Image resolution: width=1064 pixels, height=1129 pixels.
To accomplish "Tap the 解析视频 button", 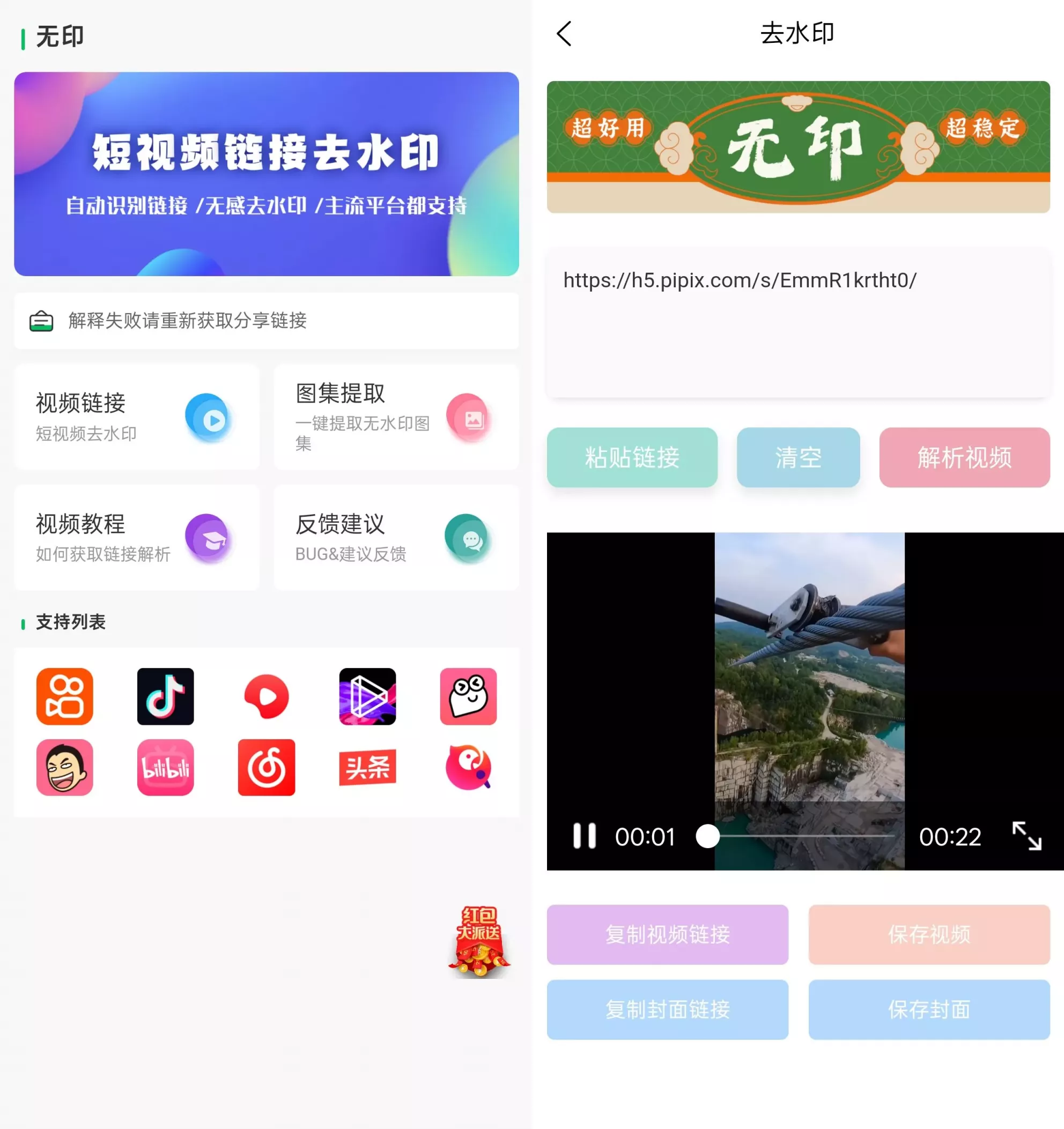I will [x=964, y=458].
